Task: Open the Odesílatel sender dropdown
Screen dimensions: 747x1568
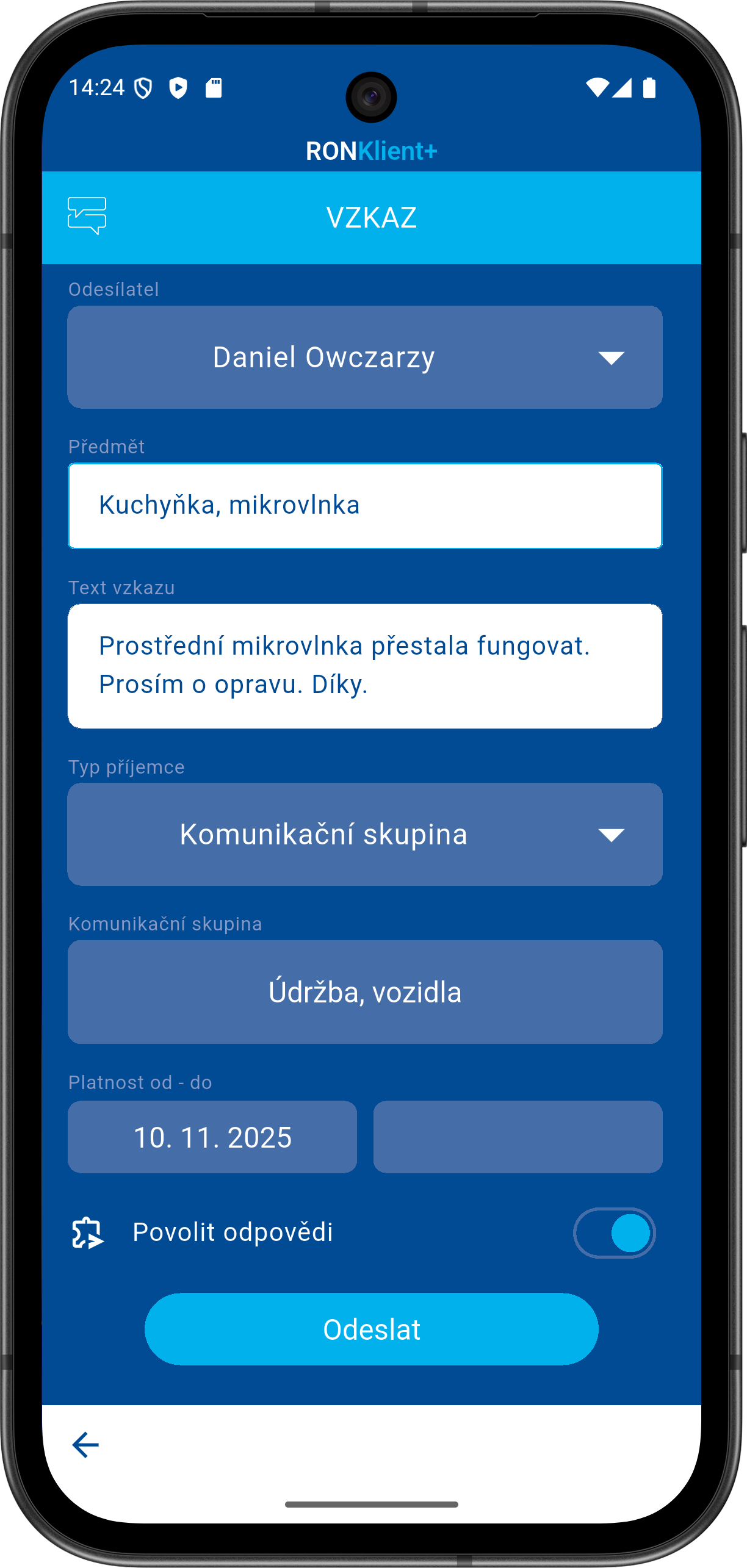Action: click(365, 357)
